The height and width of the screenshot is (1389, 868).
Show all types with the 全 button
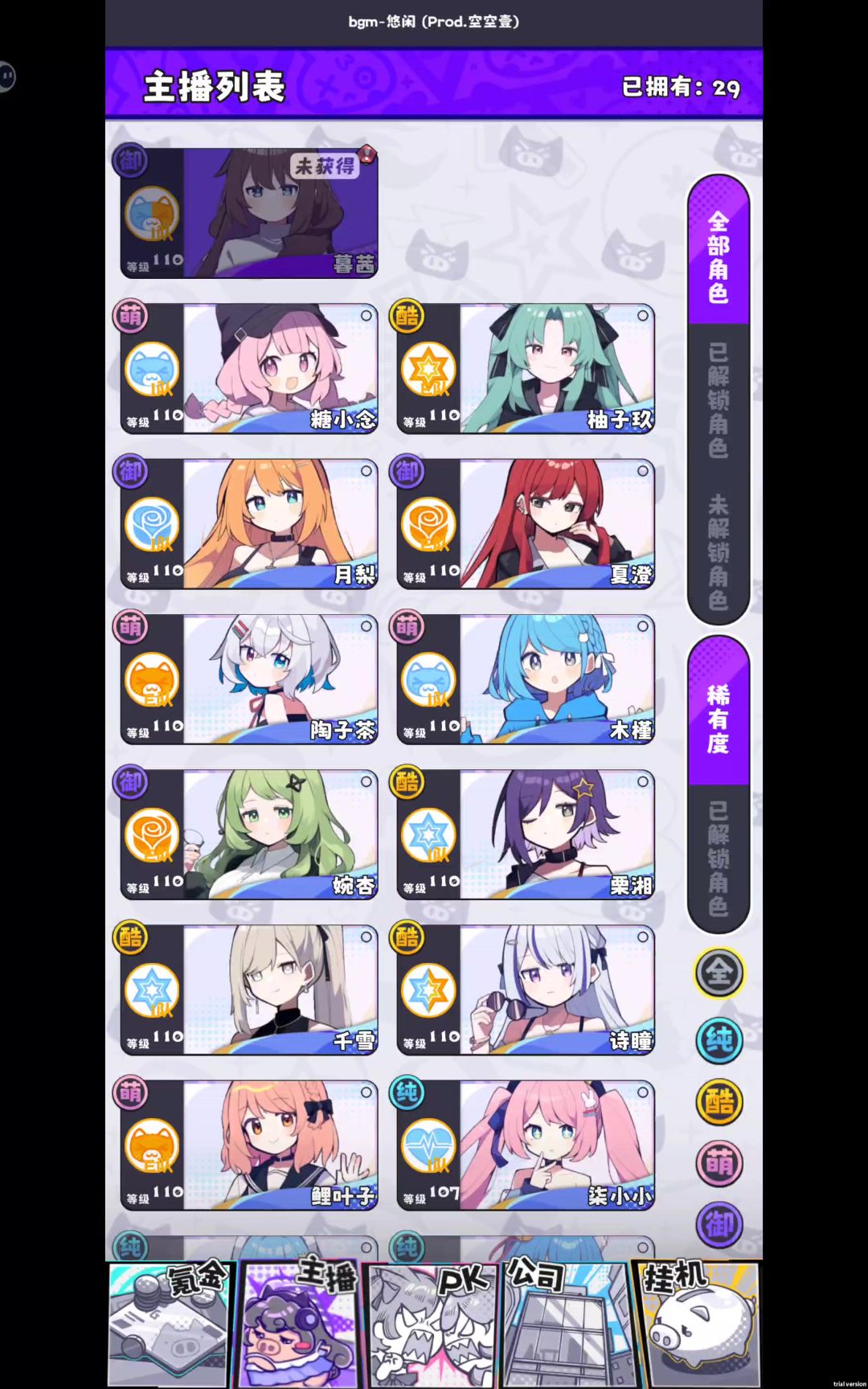point(719,973)
